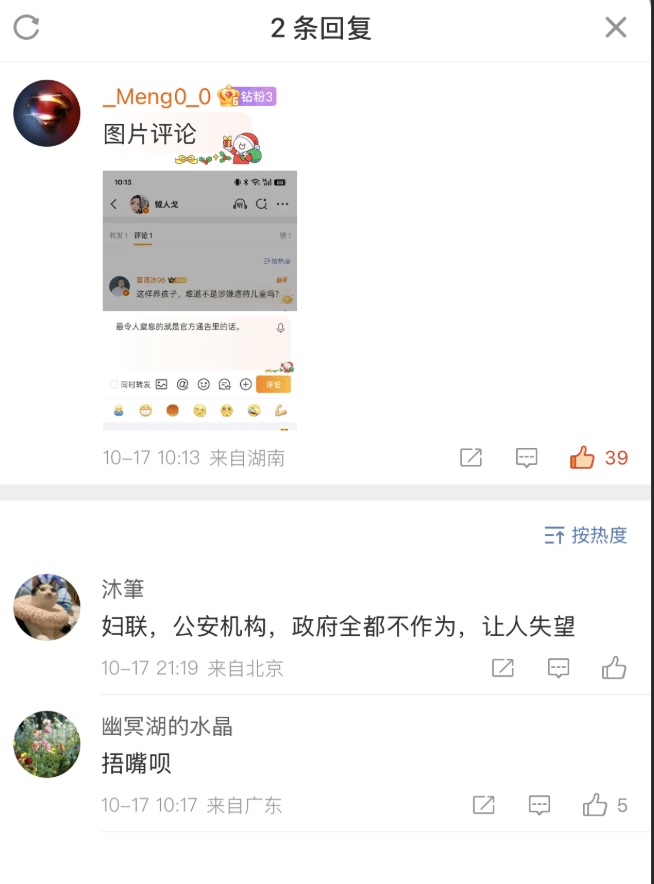Like 沐筆's reply
This screenshot has width=654, height=884.
614,668
